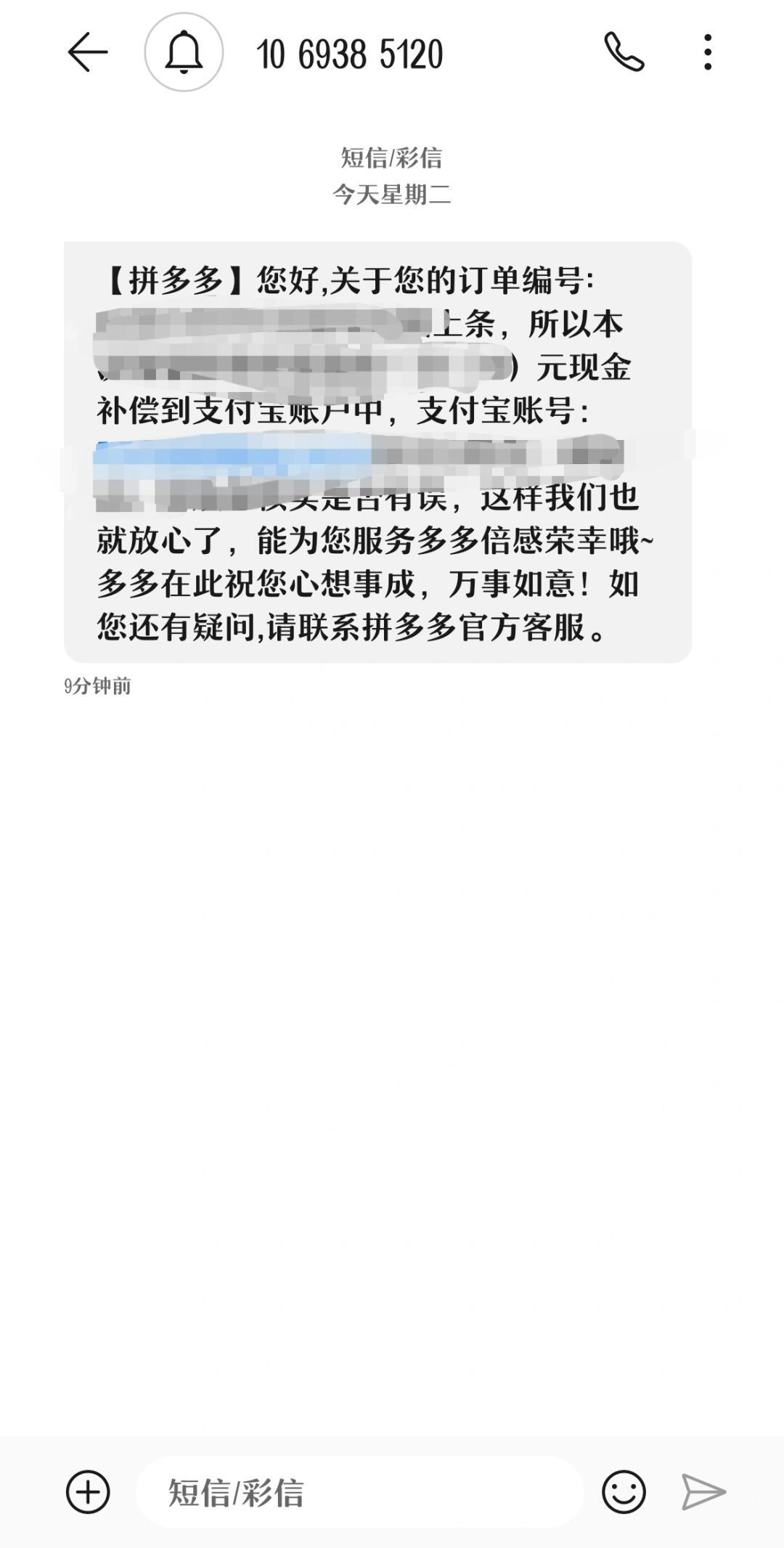The height and width of the screenshot is (1548, 784).
Task: Tap the empty conversation background area
Action: click(x=392, y=1053)
